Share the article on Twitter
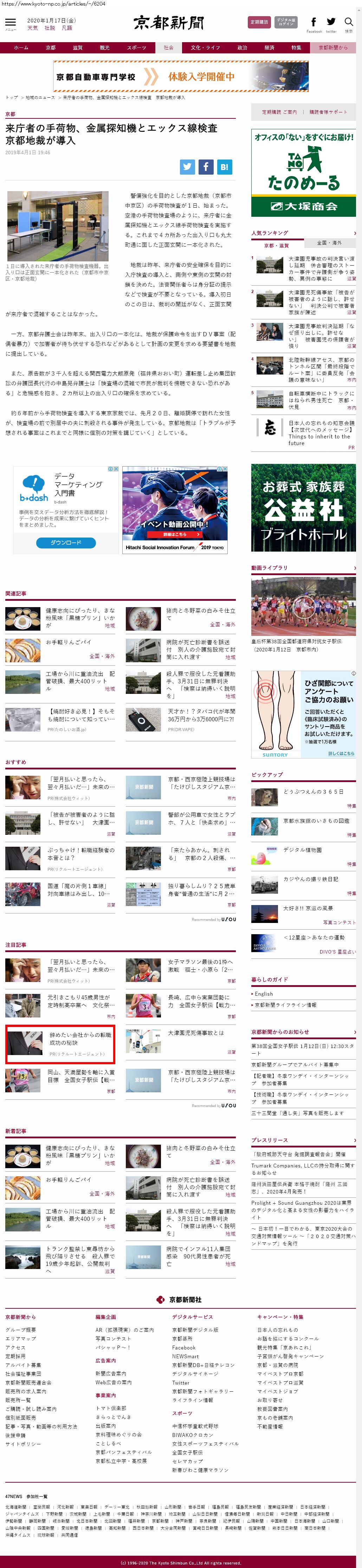Screen dimensions: 362x1568 [x=187, y=167]
